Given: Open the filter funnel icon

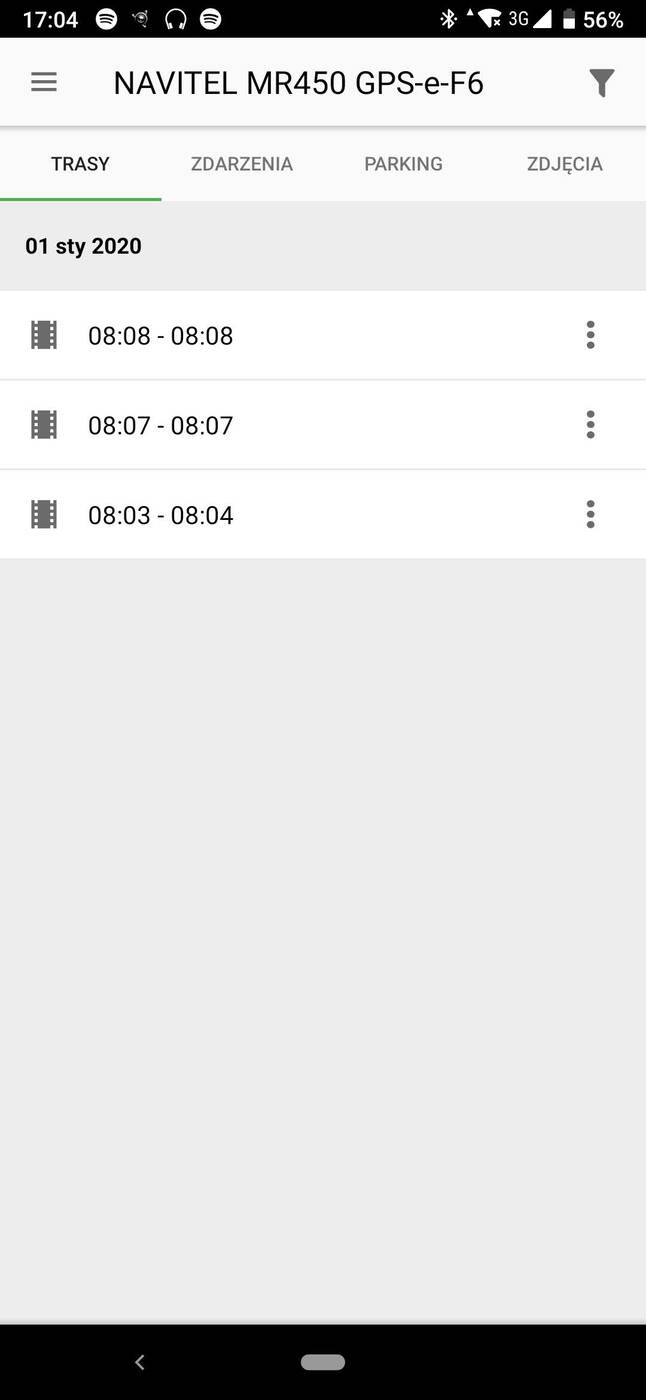Looking at the screenshot, I should [x=601, y=83].
